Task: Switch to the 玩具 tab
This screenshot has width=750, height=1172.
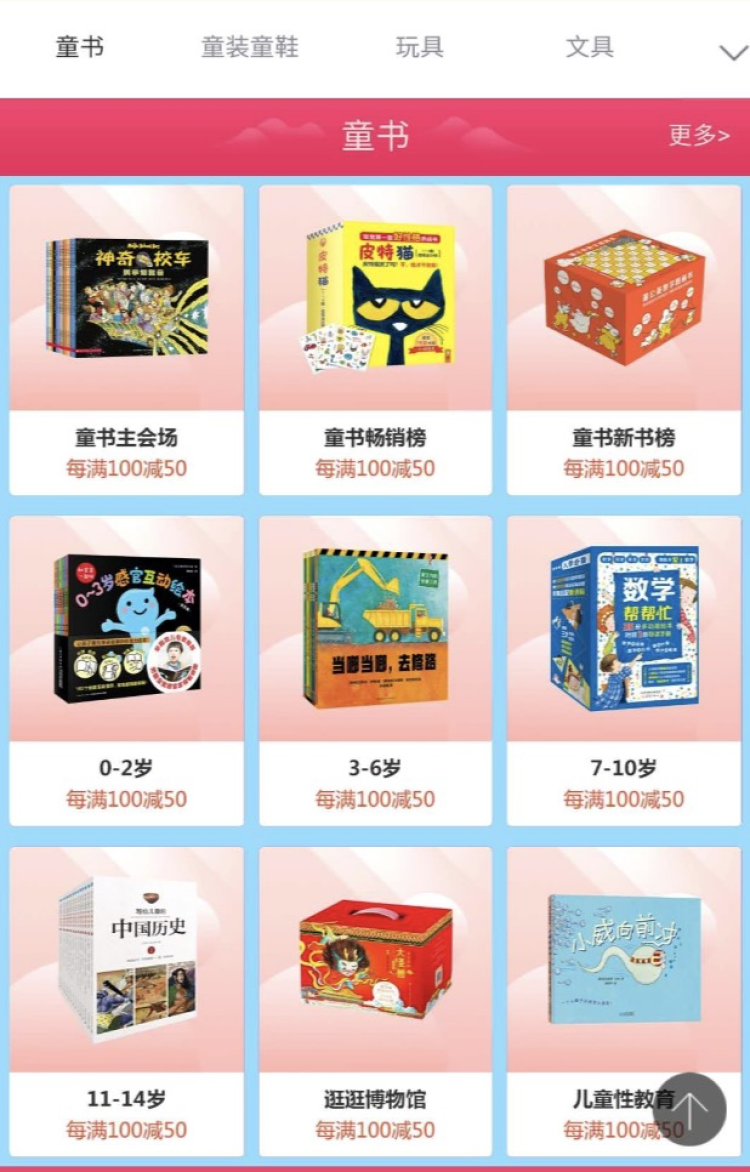Action: coord(419,47)
